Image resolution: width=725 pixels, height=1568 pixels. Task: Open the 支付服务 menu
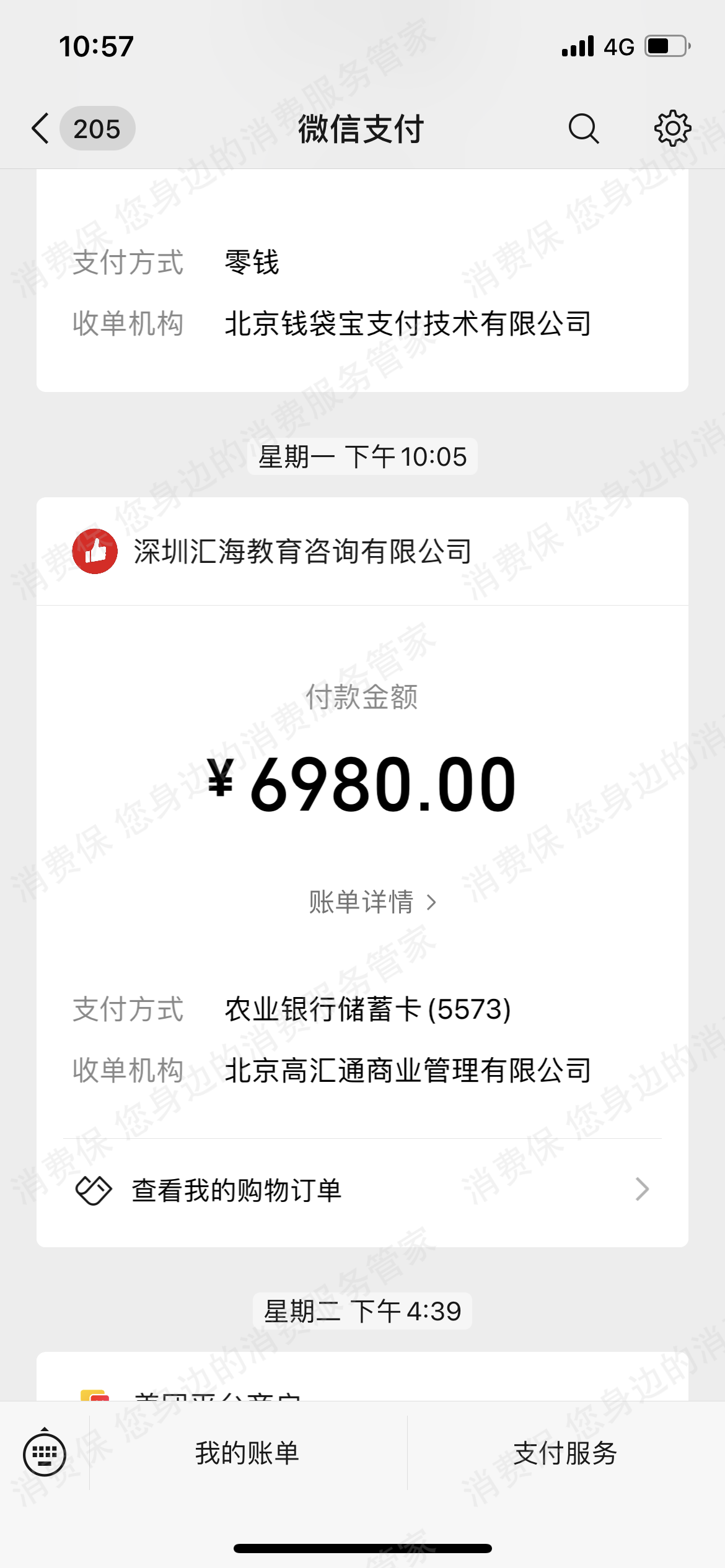pyautogui.click(x=565, y=1453)
